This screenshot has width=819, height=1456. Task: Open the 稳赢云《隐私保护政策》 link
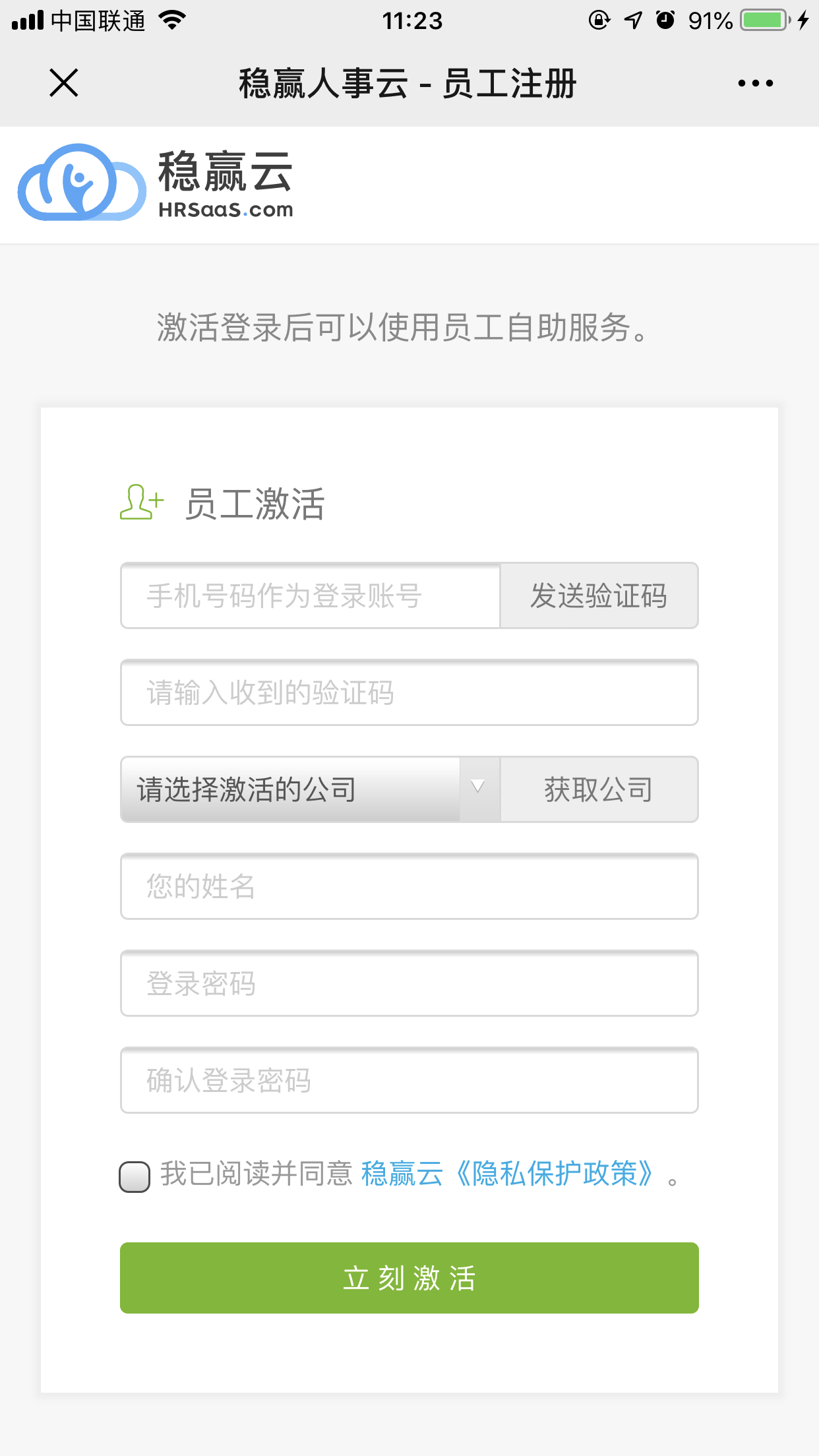509,1174
